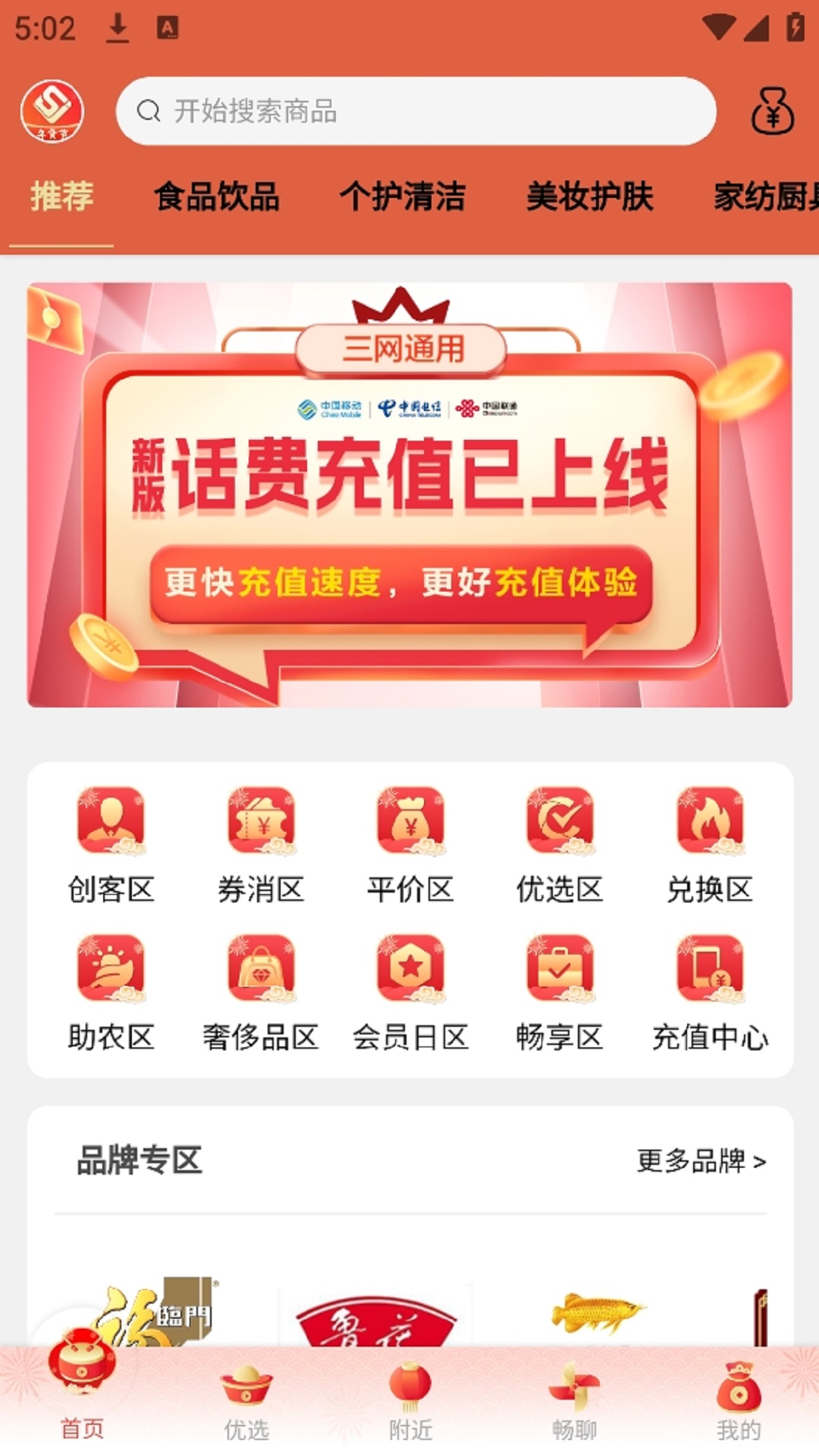819x1456 pixels.
Task: Go to the 我的 profile tab
Action: pos(738,1403)
